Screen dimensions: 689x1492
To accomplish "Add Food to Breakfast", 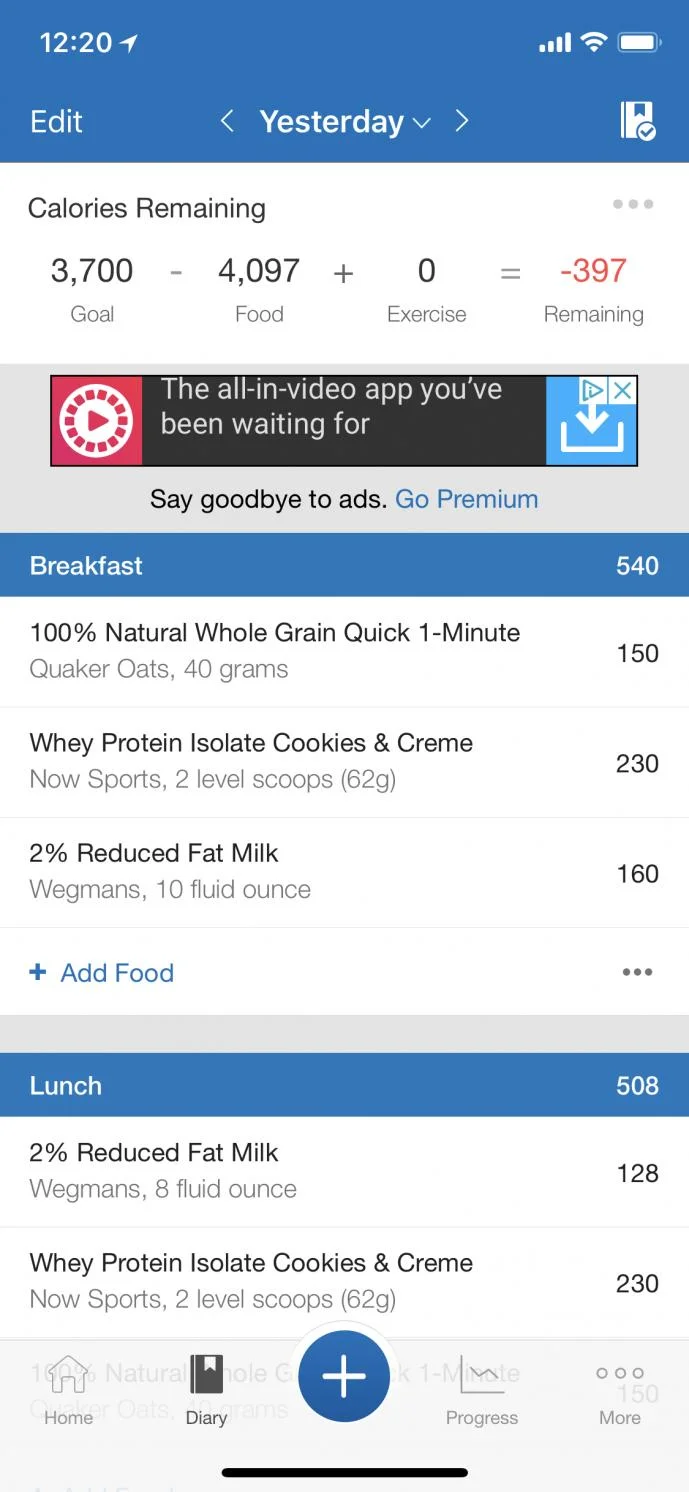I will 102,972.
